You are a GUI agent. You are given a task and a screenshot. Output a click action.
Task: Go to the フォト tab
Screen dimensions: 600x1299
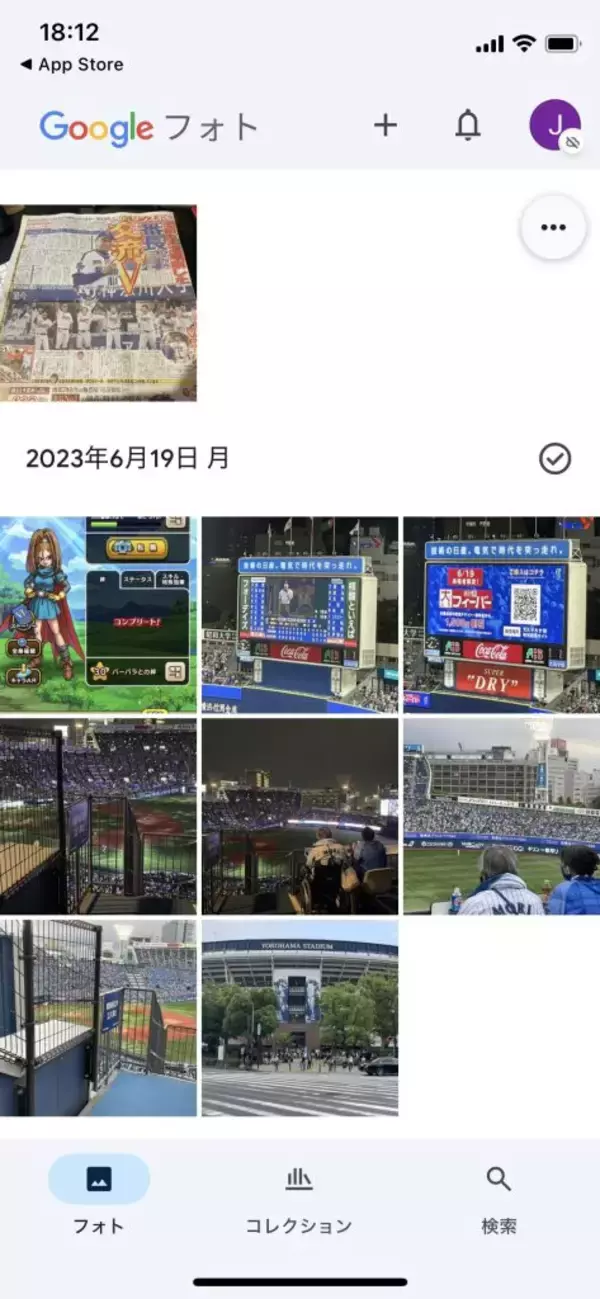click(x=99, y=1199)
